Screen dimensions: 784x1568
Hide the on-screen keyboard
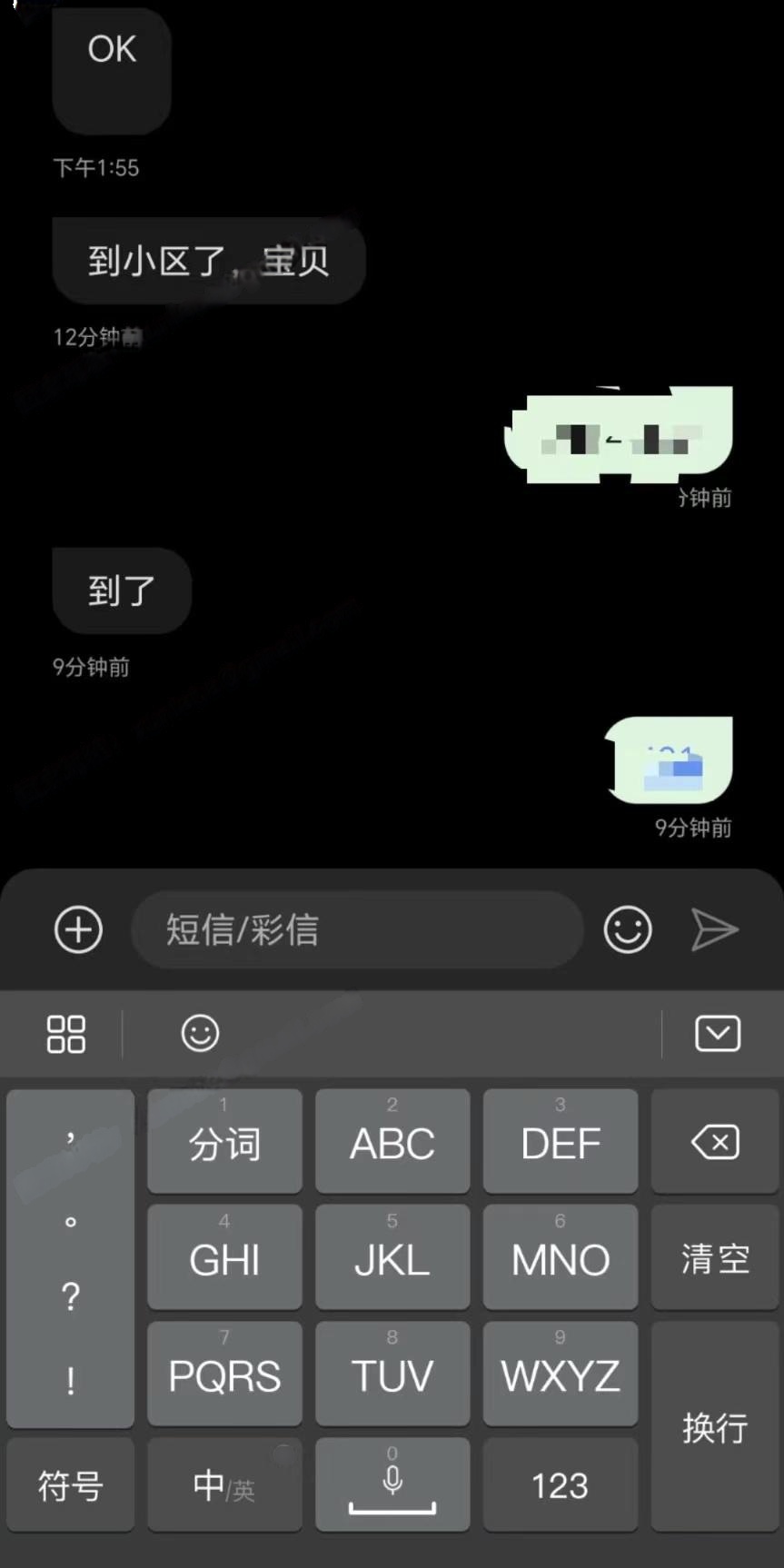[x=718, y=1034]
